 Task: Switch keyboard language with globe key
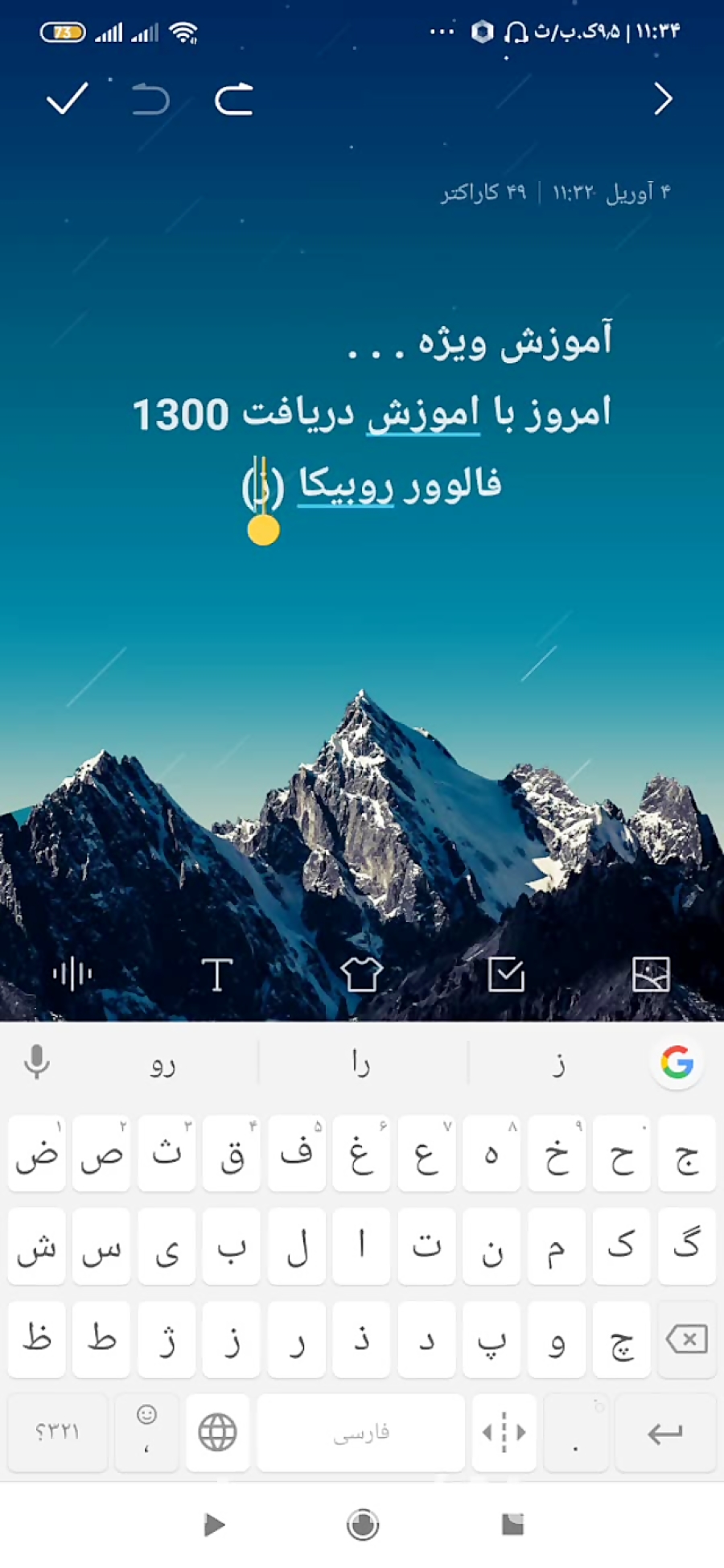(x=217, y=1433)
